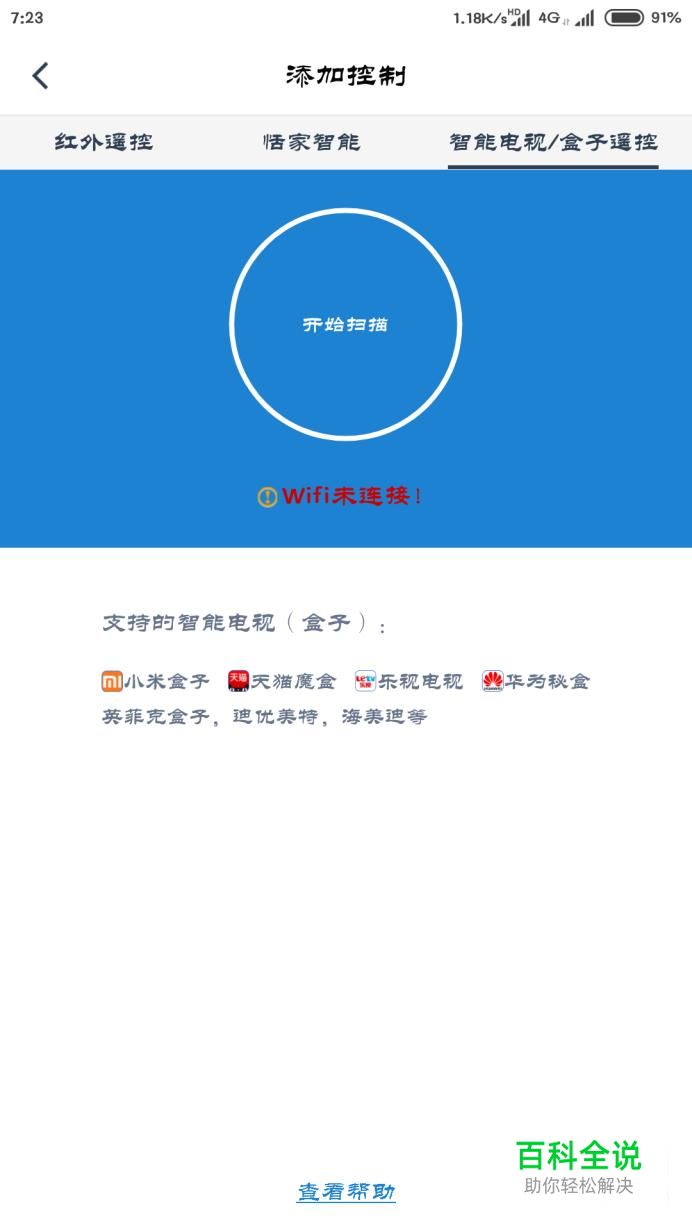Tap the 开始扫描 circle button
Screen dimensions: 692x1230
(x=346, y=324)
